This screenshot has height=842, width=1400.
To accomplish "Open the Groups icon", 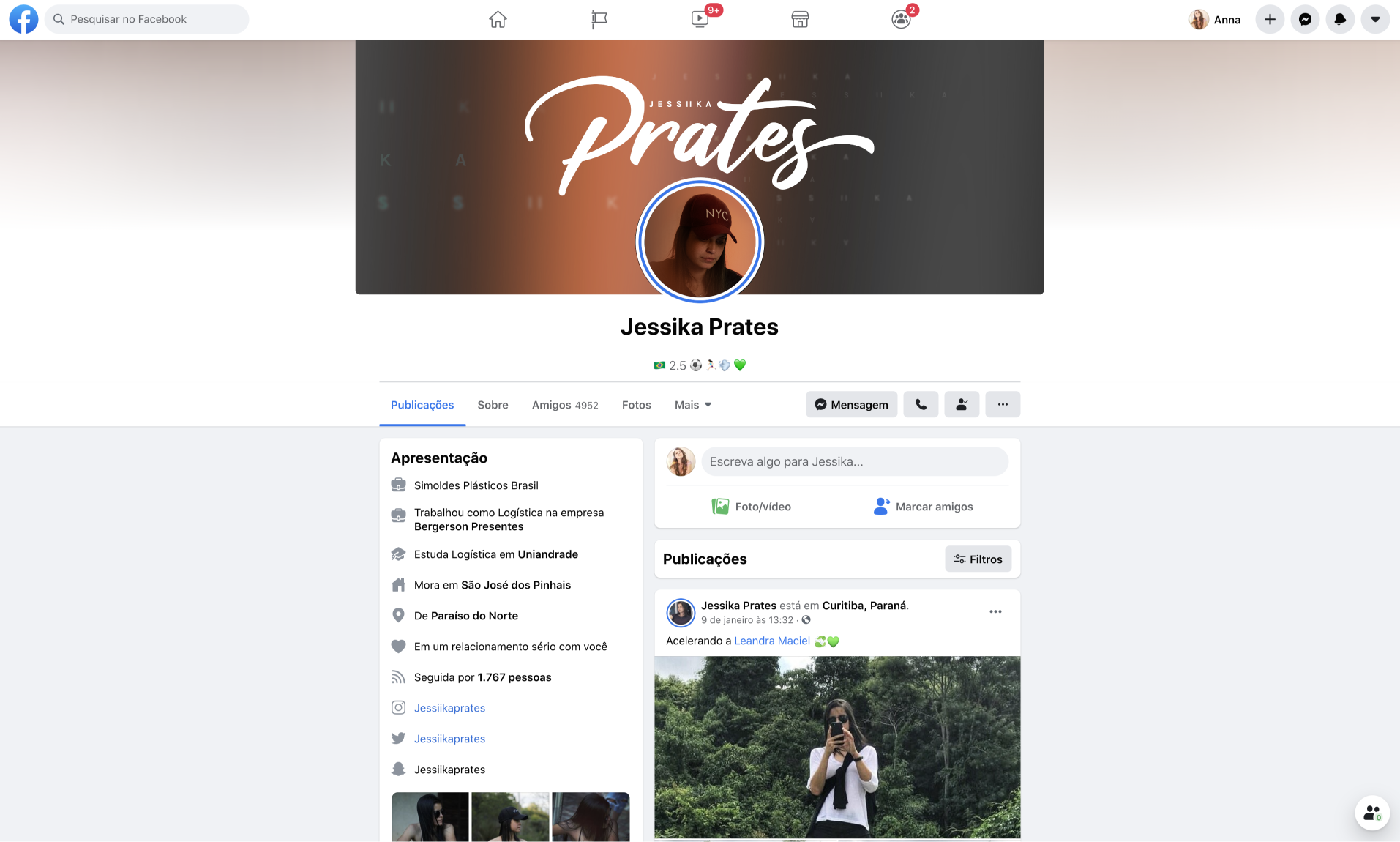I will click(901, 19).
